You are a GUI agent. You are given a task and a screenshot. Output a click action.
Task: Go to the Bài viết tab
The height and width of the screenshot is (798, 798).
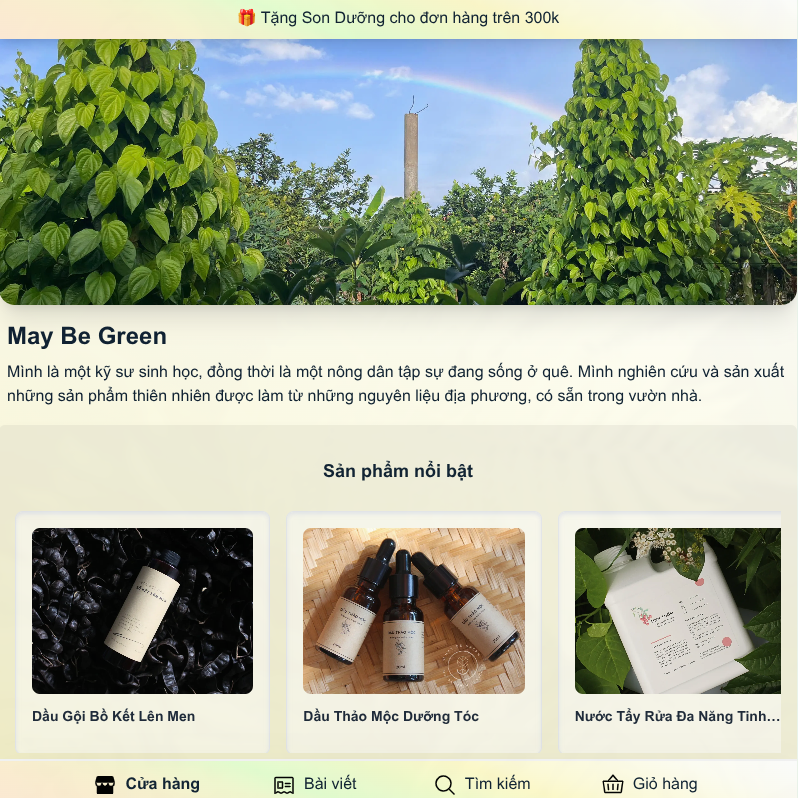tap(315, 784)
